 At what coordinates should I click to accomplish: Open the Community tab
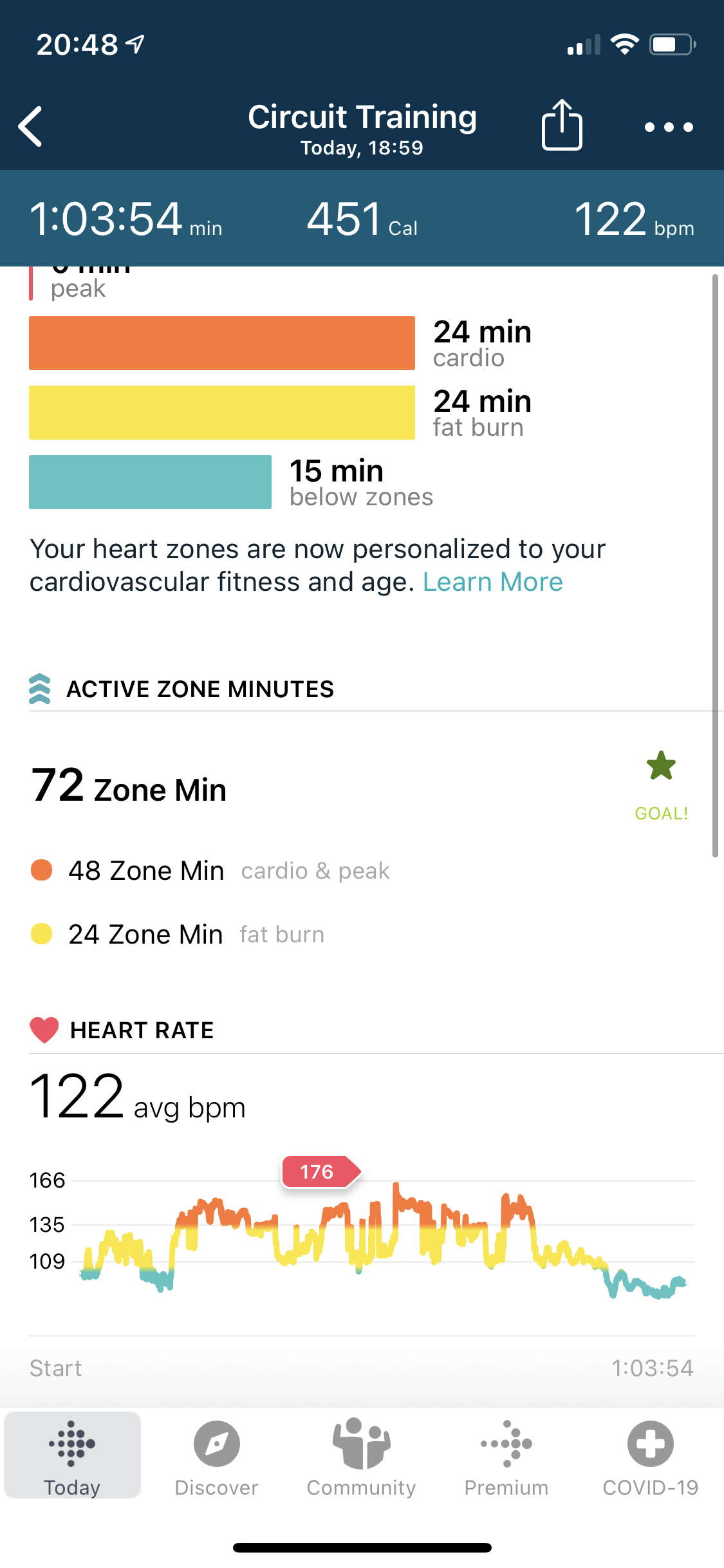[x=361, y=1455]
